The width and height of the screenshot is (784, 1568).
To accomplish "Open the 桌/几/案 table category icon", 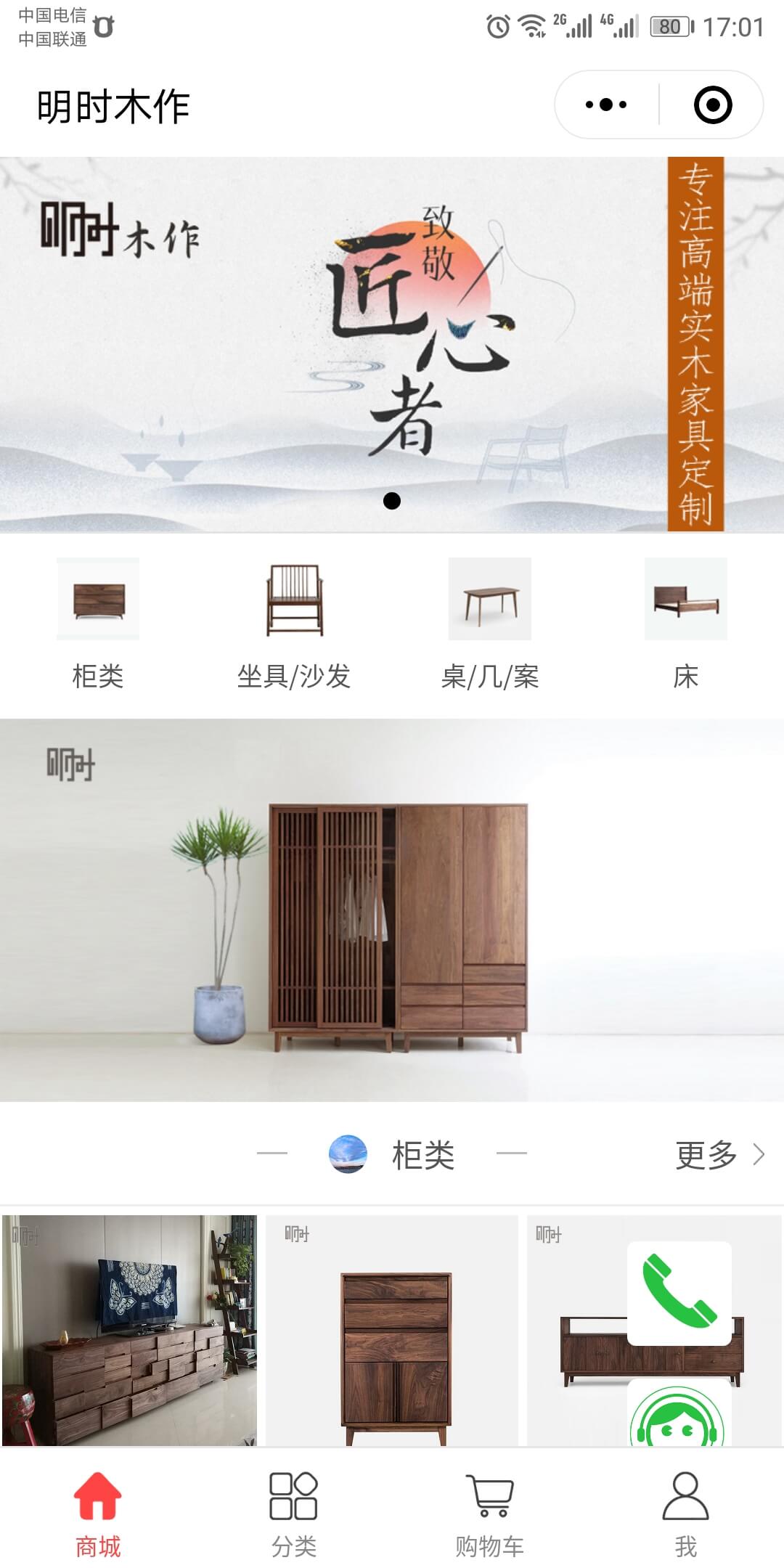I will click(490, 599).
